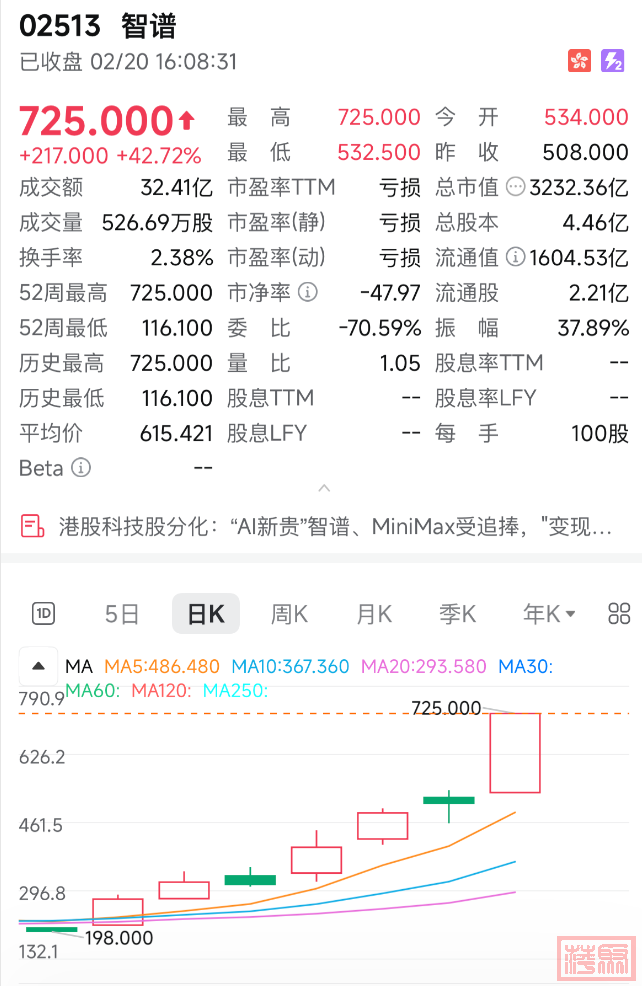
Task: Open the 季K quarterly chart
Action: 458,614
